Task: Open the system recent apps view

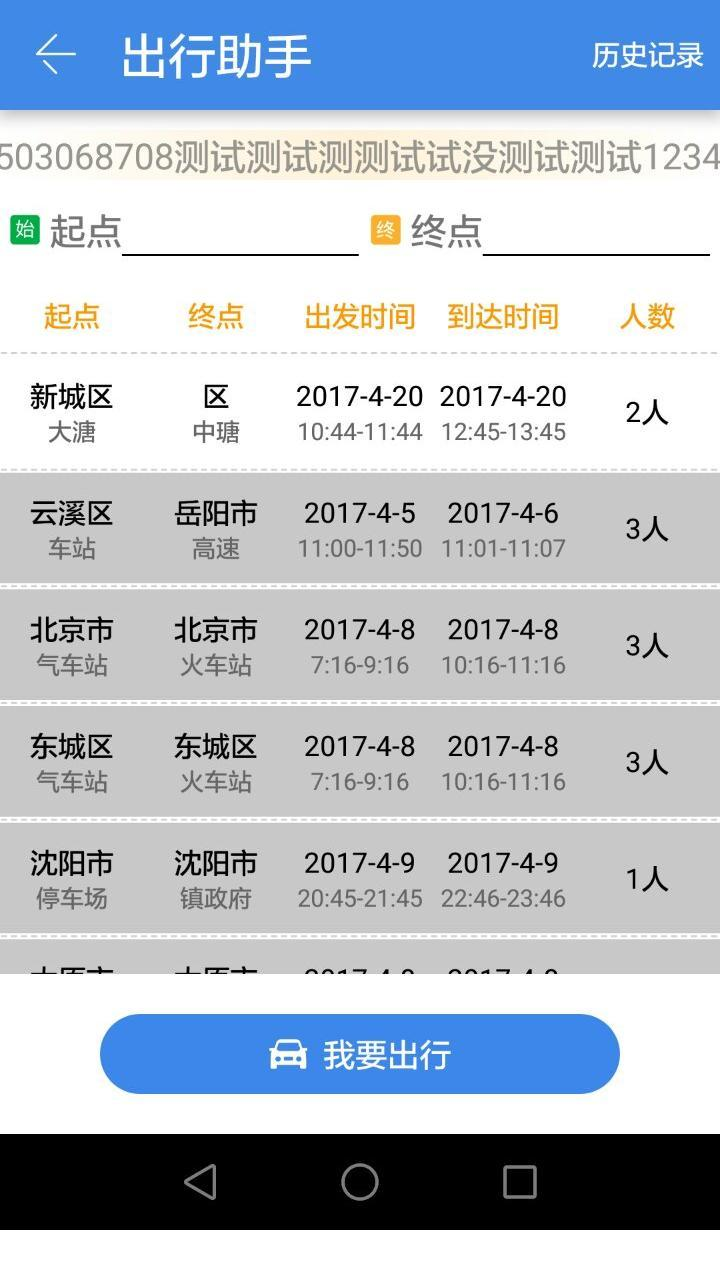Action: 519,1182
